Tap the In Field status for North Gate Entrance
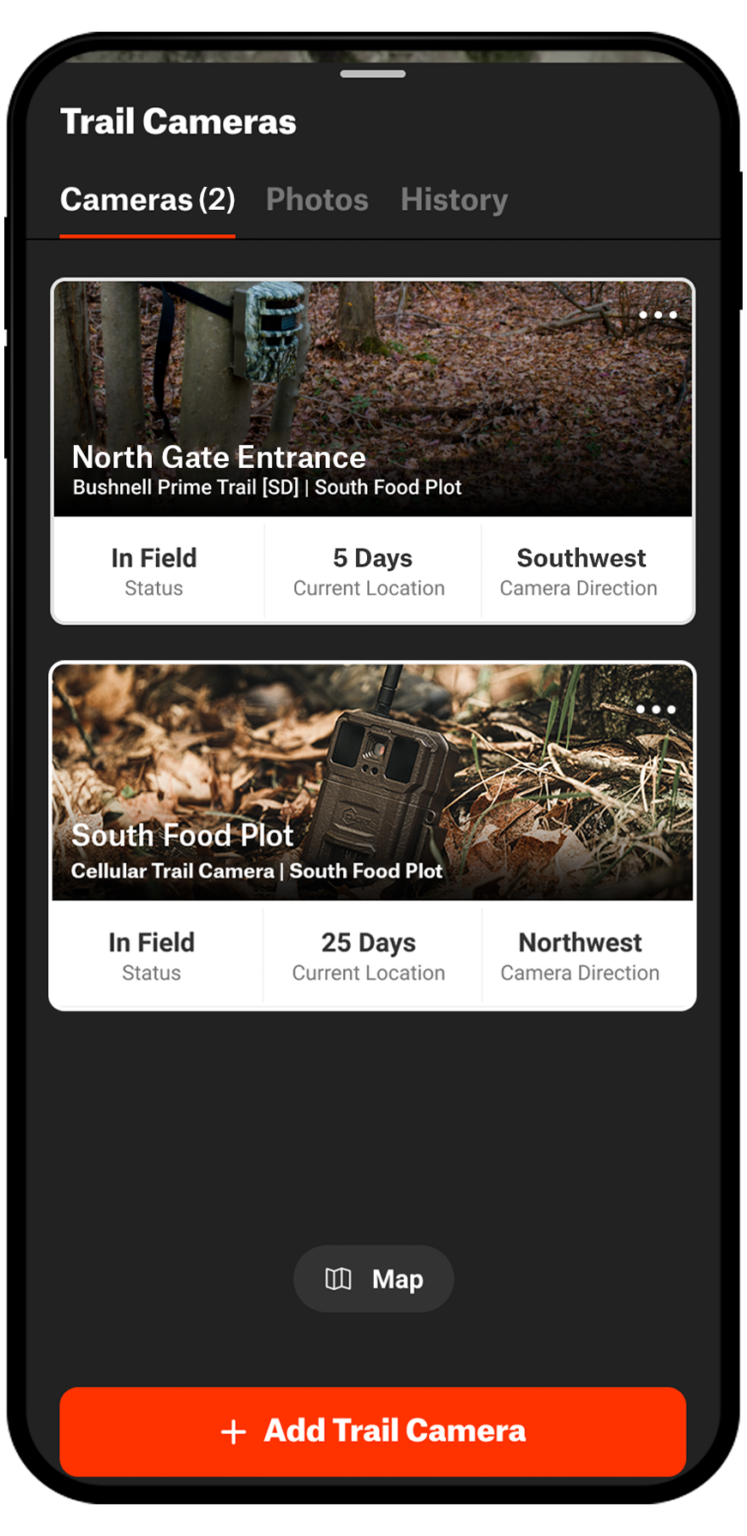Image resolution: width=747 pixels, height=1536 pixels. [154, 570]
